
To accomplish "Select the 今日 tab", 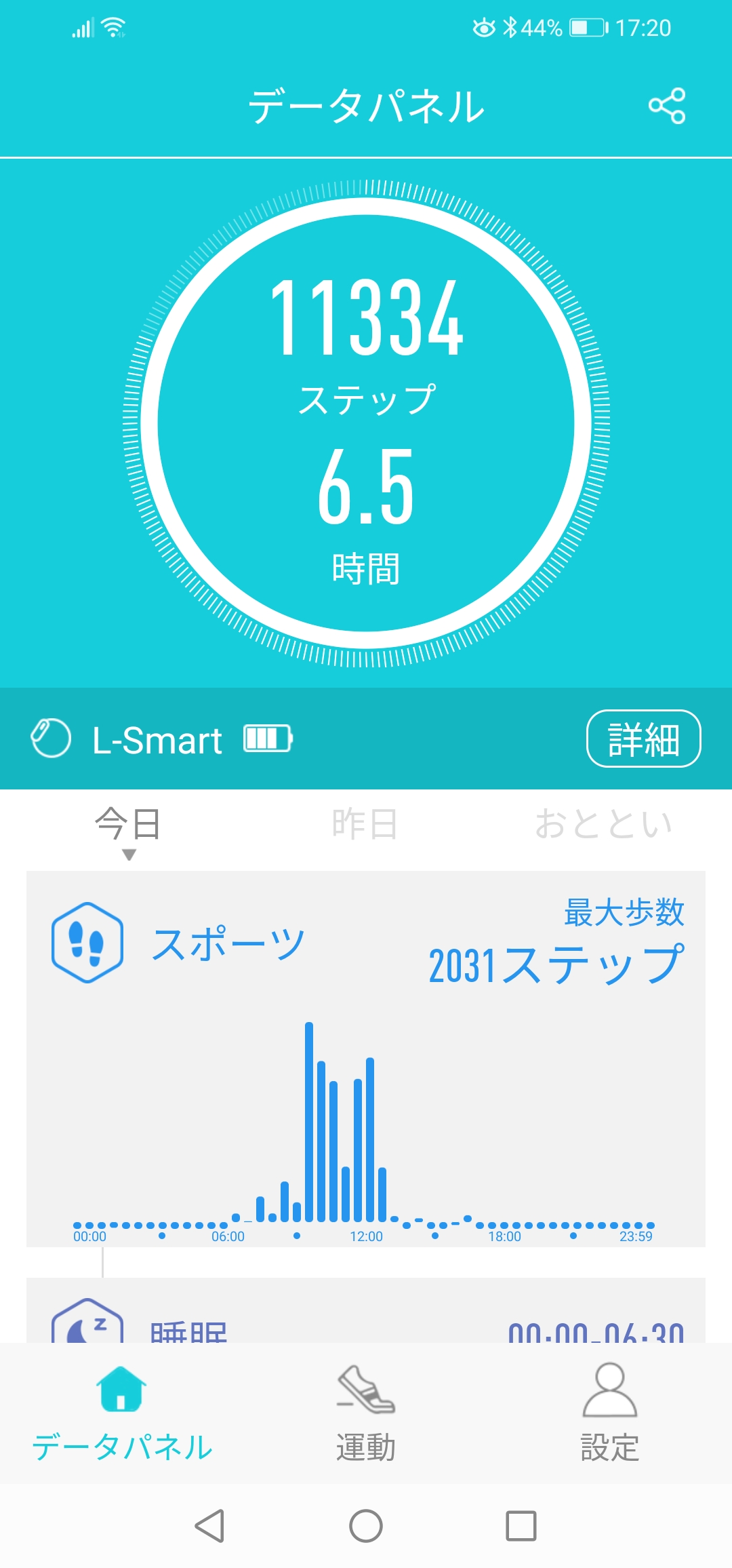I will pos(128,824).
